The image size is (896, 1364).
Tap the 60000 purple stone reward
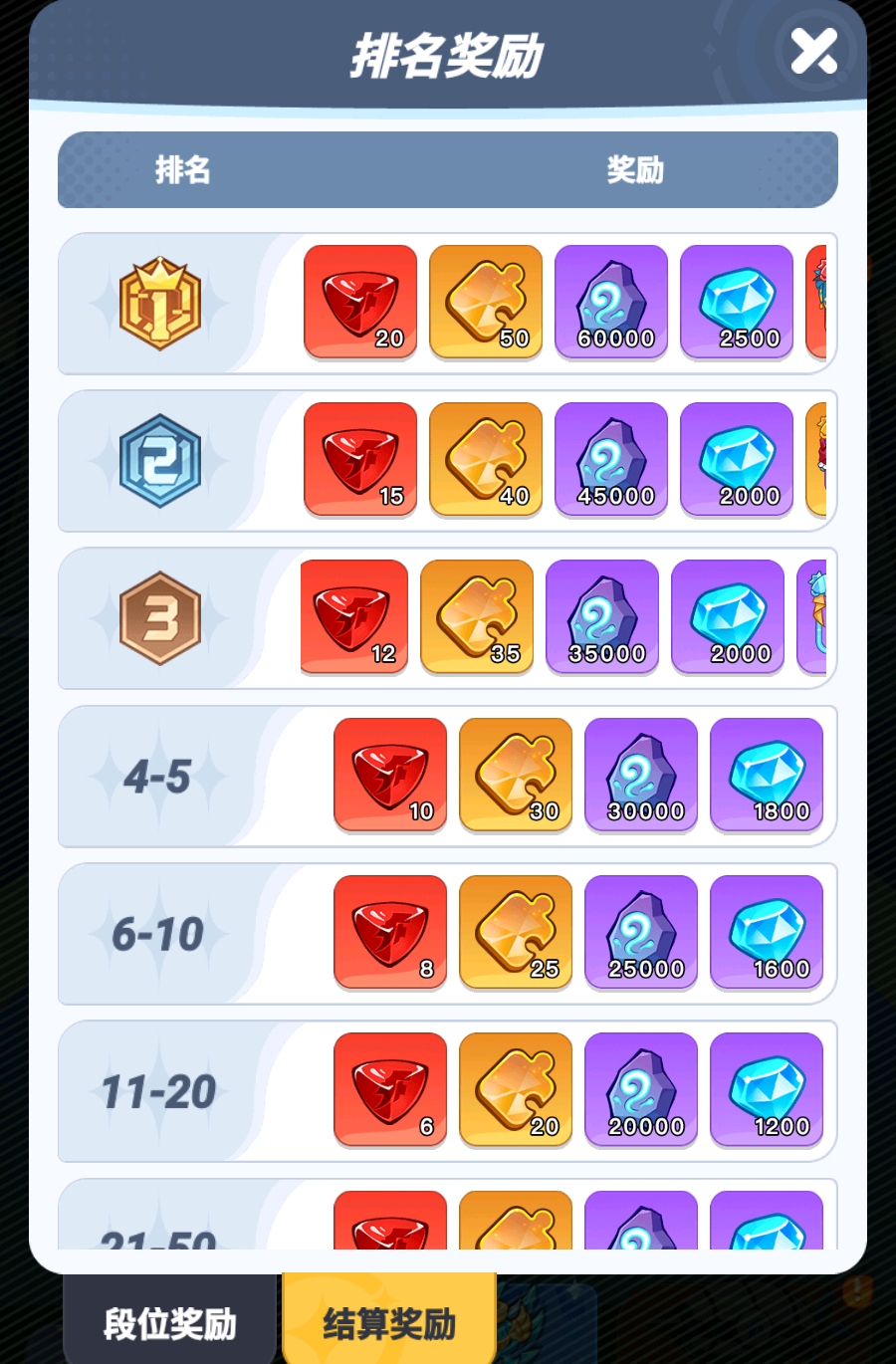[611, 302]
